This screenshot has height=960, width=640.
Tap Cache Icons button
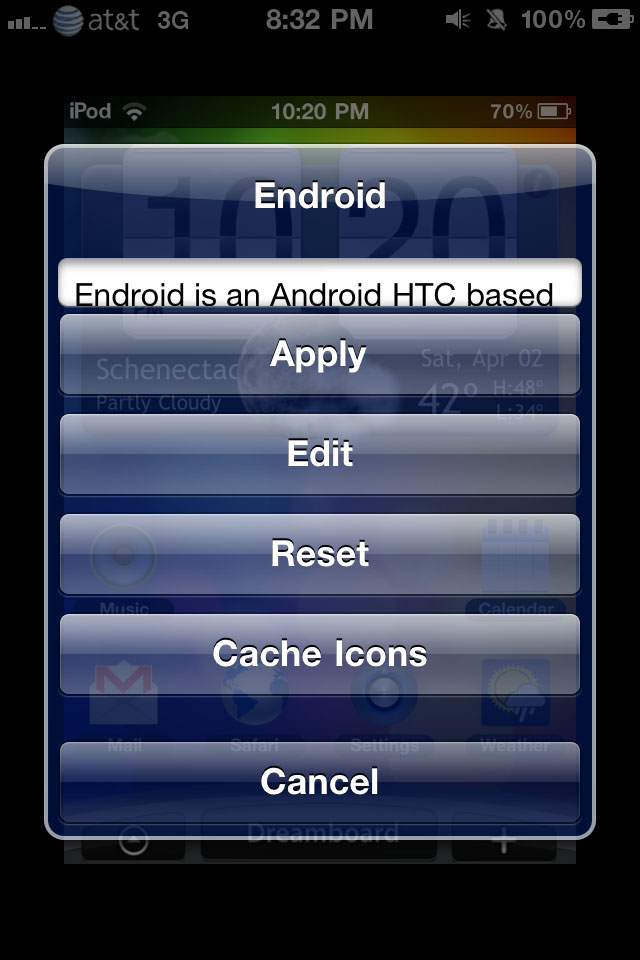(320, 655)
